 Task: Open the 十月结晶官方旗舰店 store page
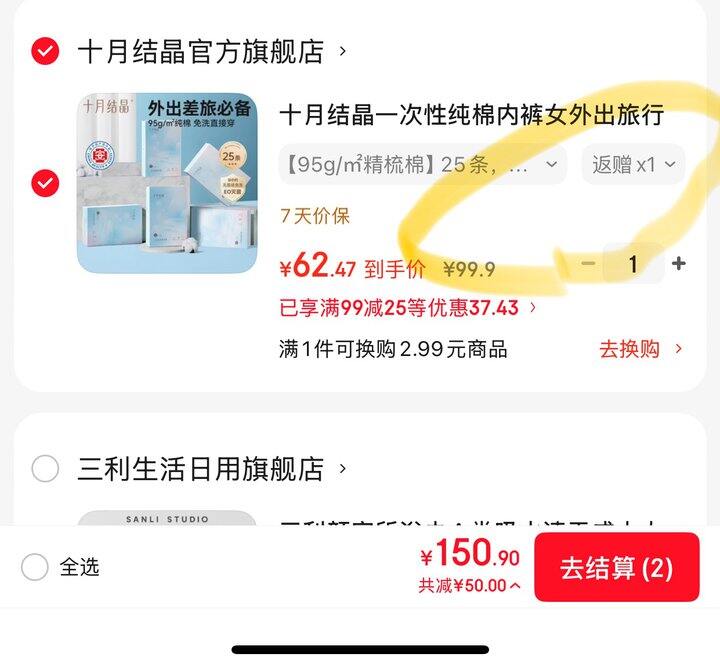tap(211, 51)
